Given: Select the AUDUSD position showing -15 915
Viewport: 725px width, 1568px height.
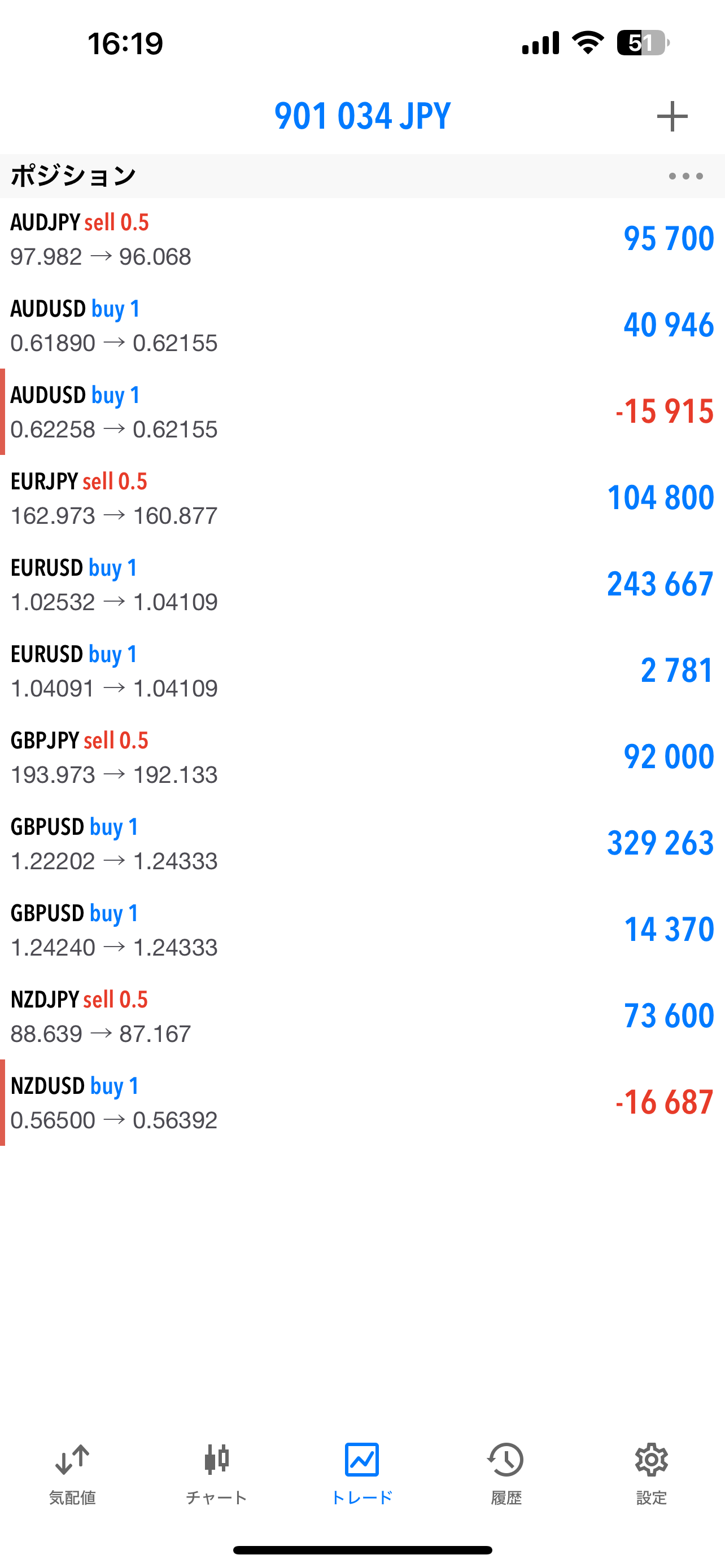Looking at the screenshot, I should pyautogui.click(x=362, y=412).
